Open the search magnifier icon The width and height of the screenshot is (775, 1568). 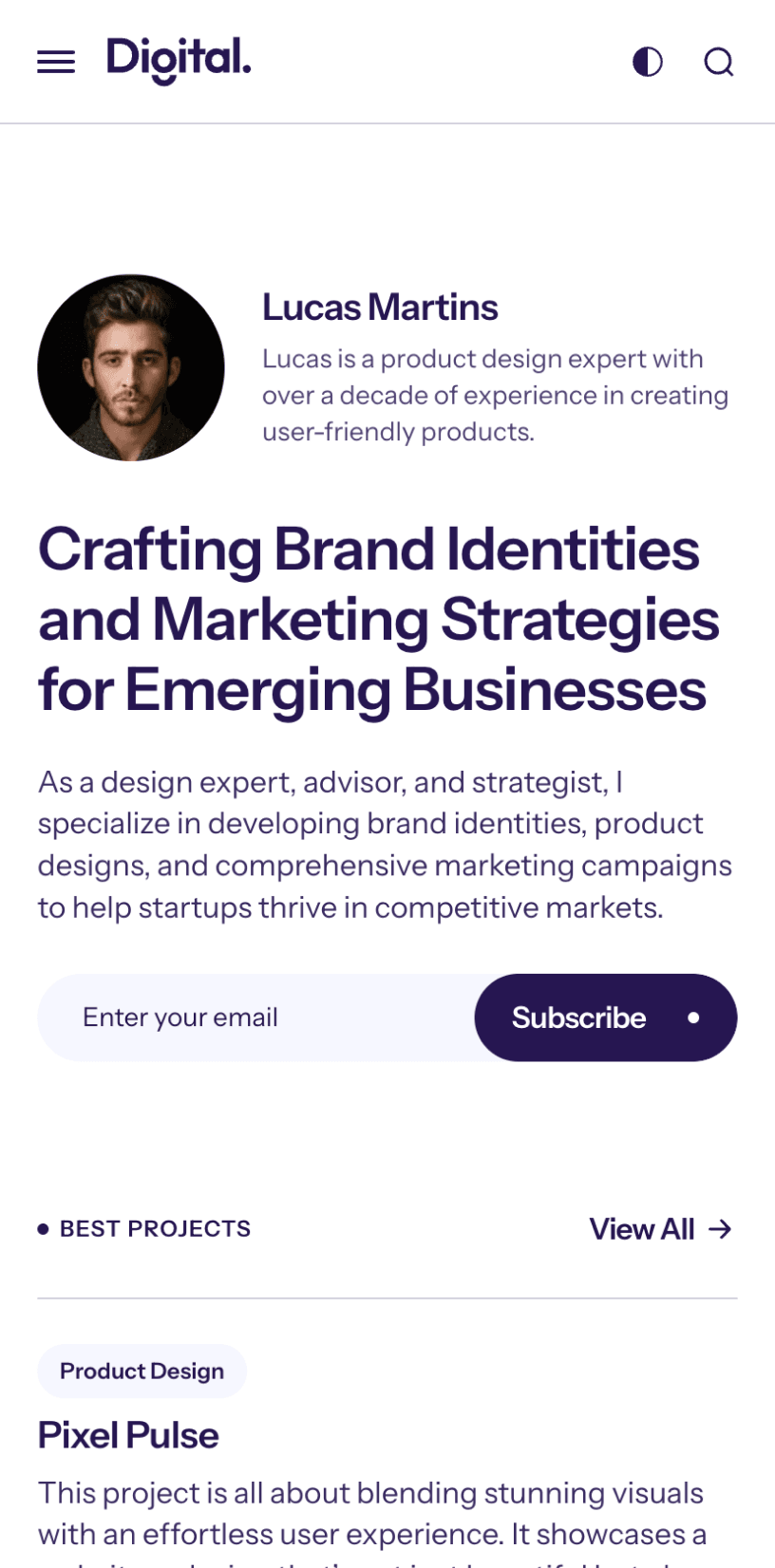[x=719, y=63]
